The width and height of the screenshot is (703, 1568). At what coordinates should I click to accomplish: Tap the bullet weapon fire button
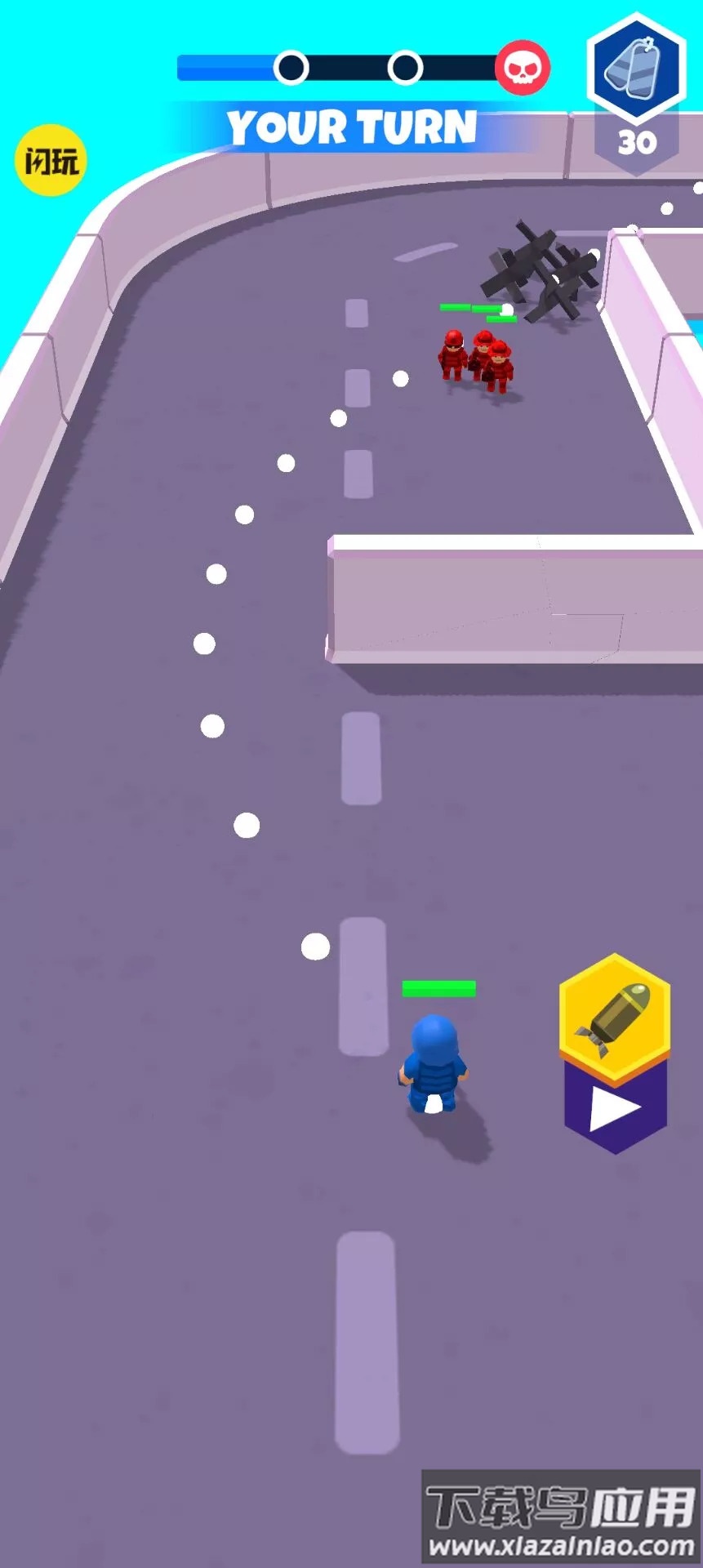615,1053
